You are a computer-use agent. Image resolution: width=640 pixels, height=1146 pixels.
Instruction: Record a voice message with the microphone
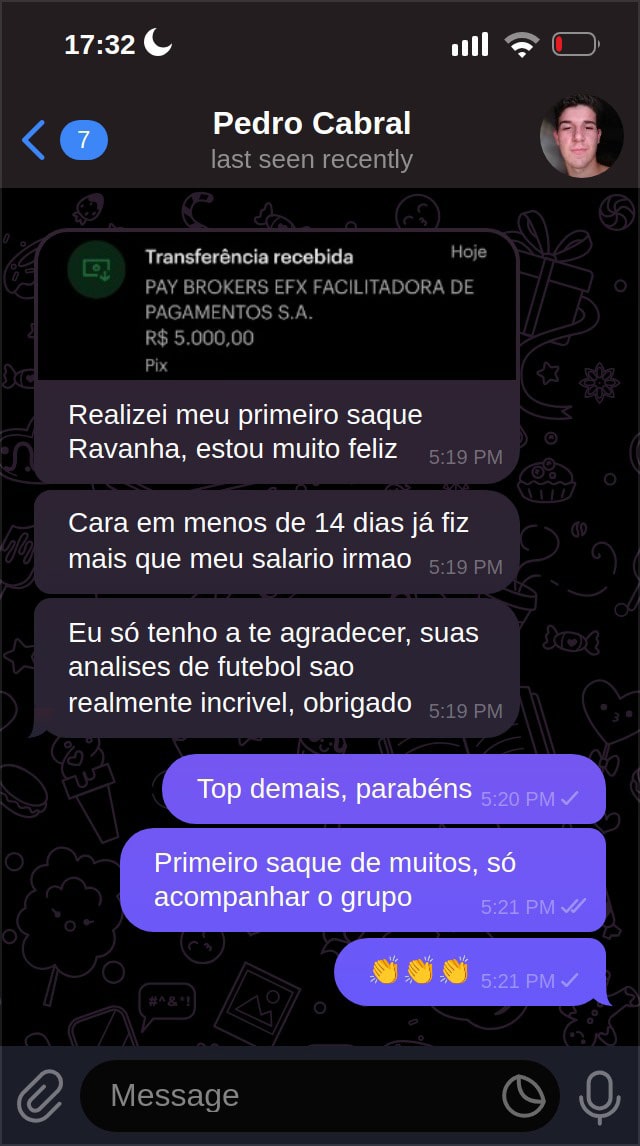(x=598, y=1096)
